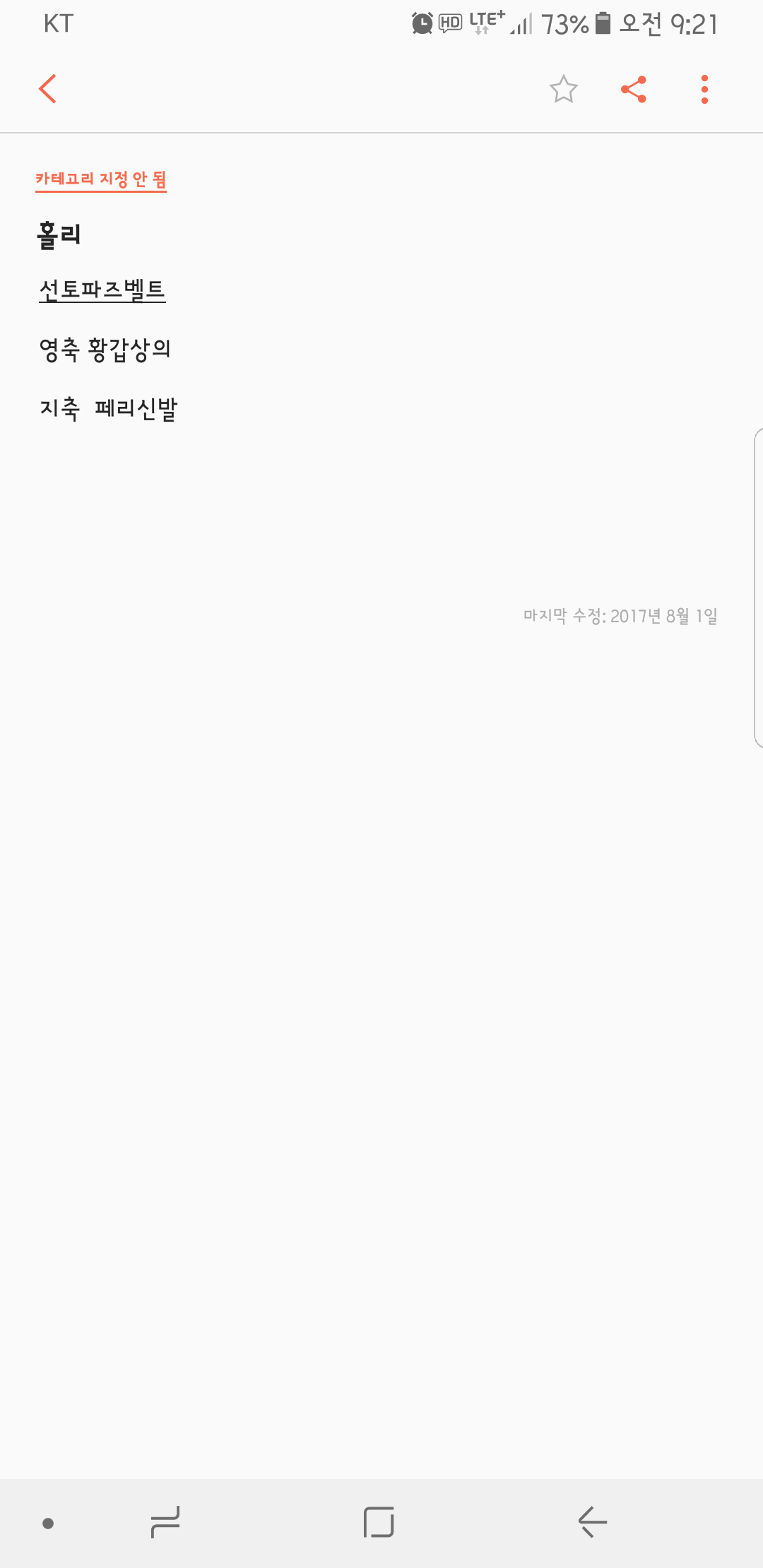Tap the note title 홀리
This screenshot has height=1568, width=763.
[59, 234]
